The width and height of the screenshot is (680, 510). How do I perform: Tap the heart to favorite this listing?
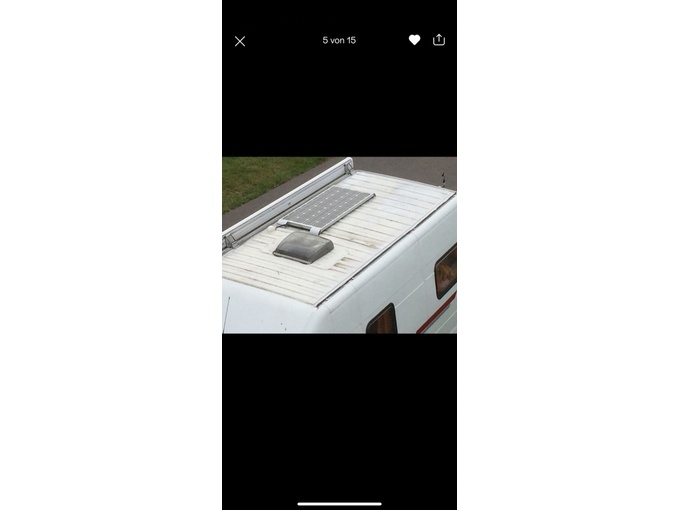414,40
